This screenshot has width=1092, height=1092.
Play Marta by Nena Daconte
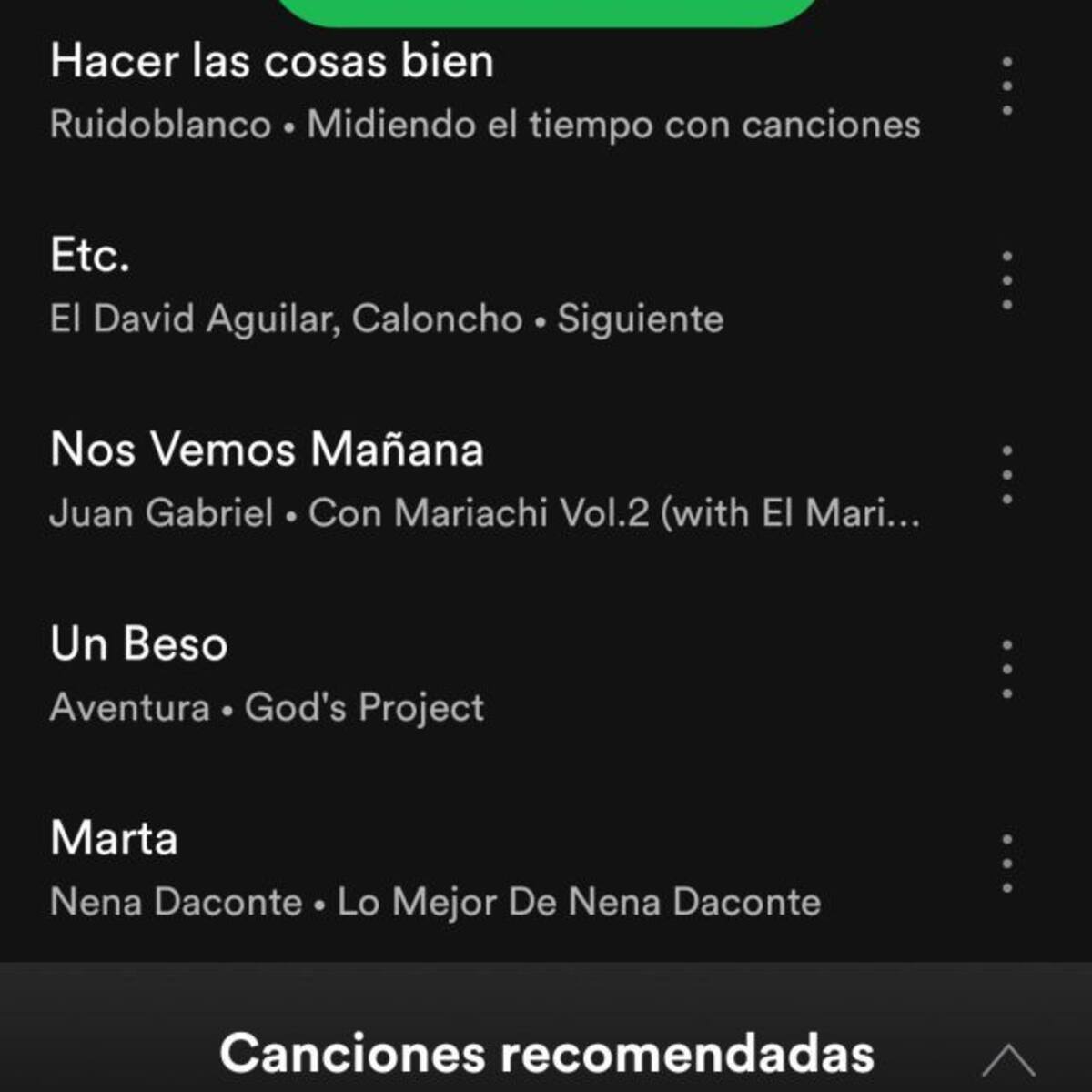[x=115, y=839]
